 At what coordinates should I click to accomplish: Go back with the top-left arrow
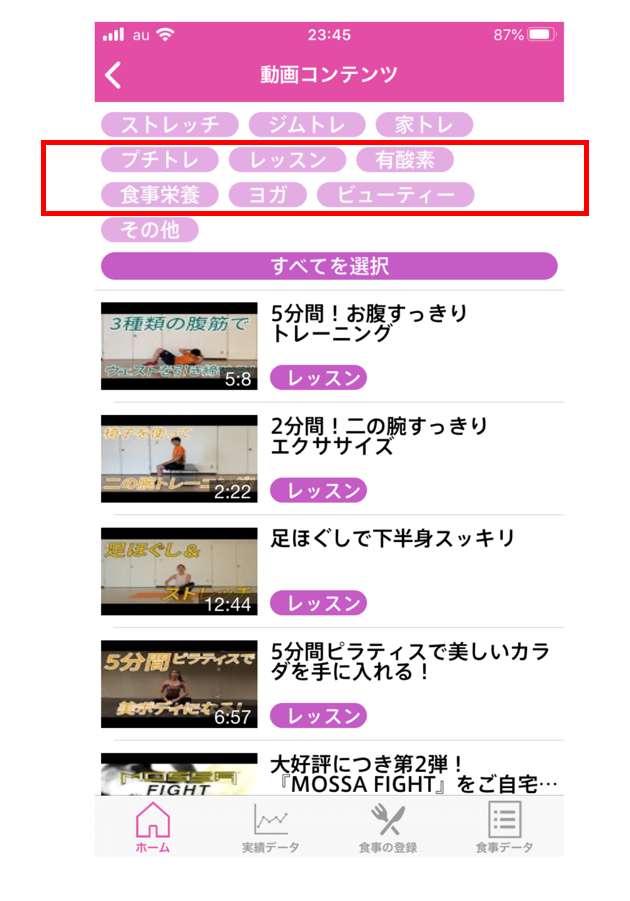(x=114, y=75)
